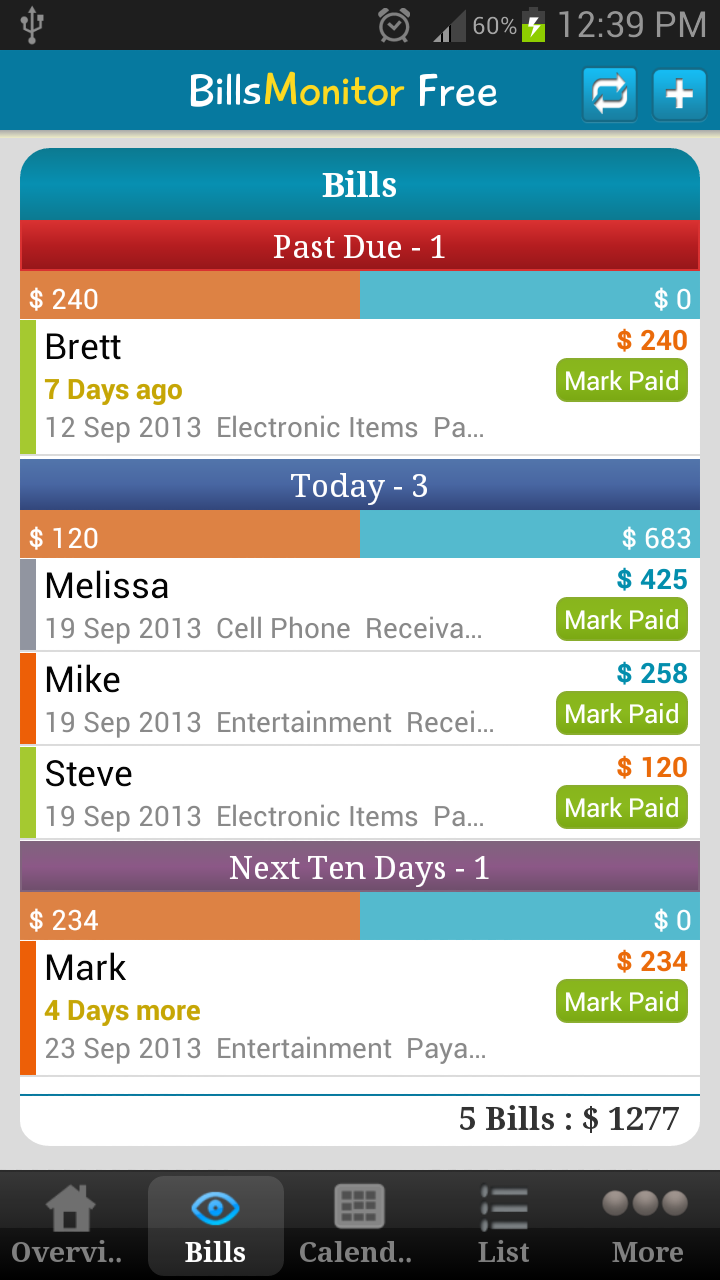The image size is (720, 1280).
Task: Mark Mike's entertainment bill paid
Action: 621,713
